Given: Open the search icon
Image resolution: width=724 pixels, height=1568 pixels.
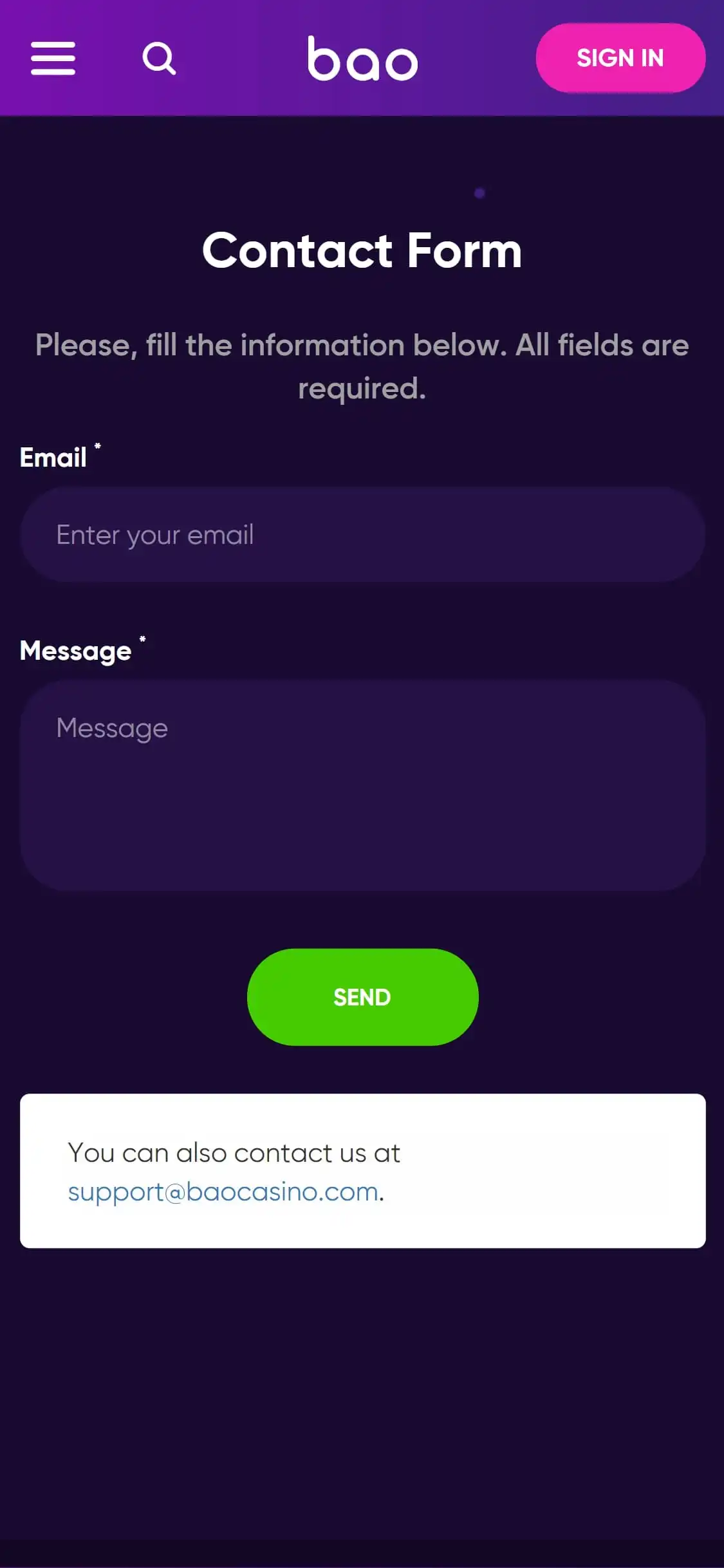Looking at the screenshot, I should [159, 59].
